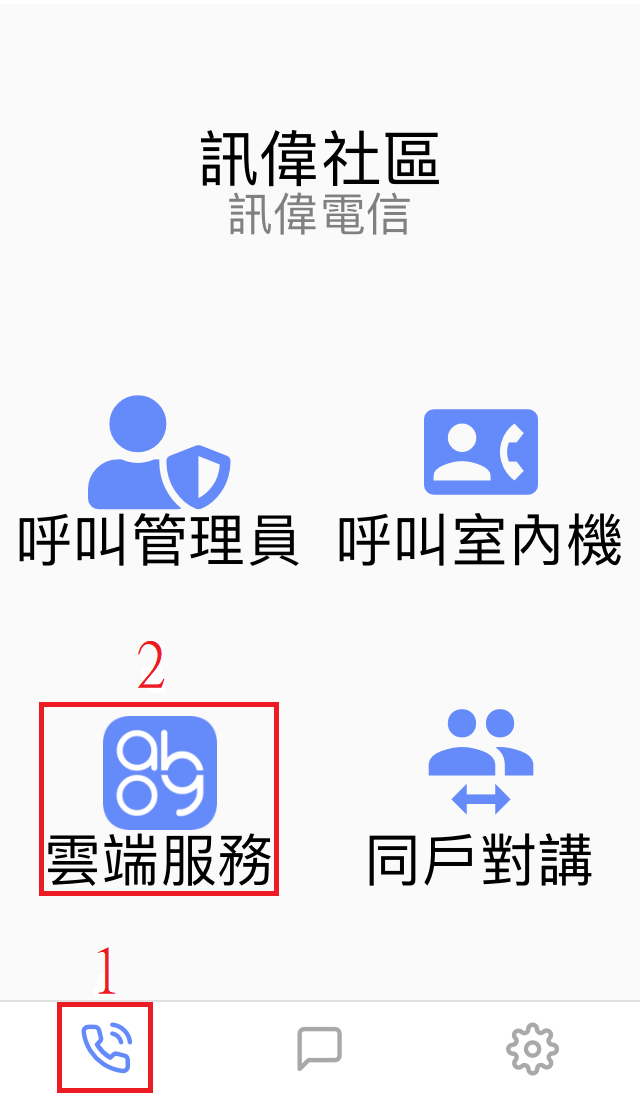640x1100 pixels.
Task: Tap 呼叫管理員 to call the administrator
Action: (x=159, y=481)
